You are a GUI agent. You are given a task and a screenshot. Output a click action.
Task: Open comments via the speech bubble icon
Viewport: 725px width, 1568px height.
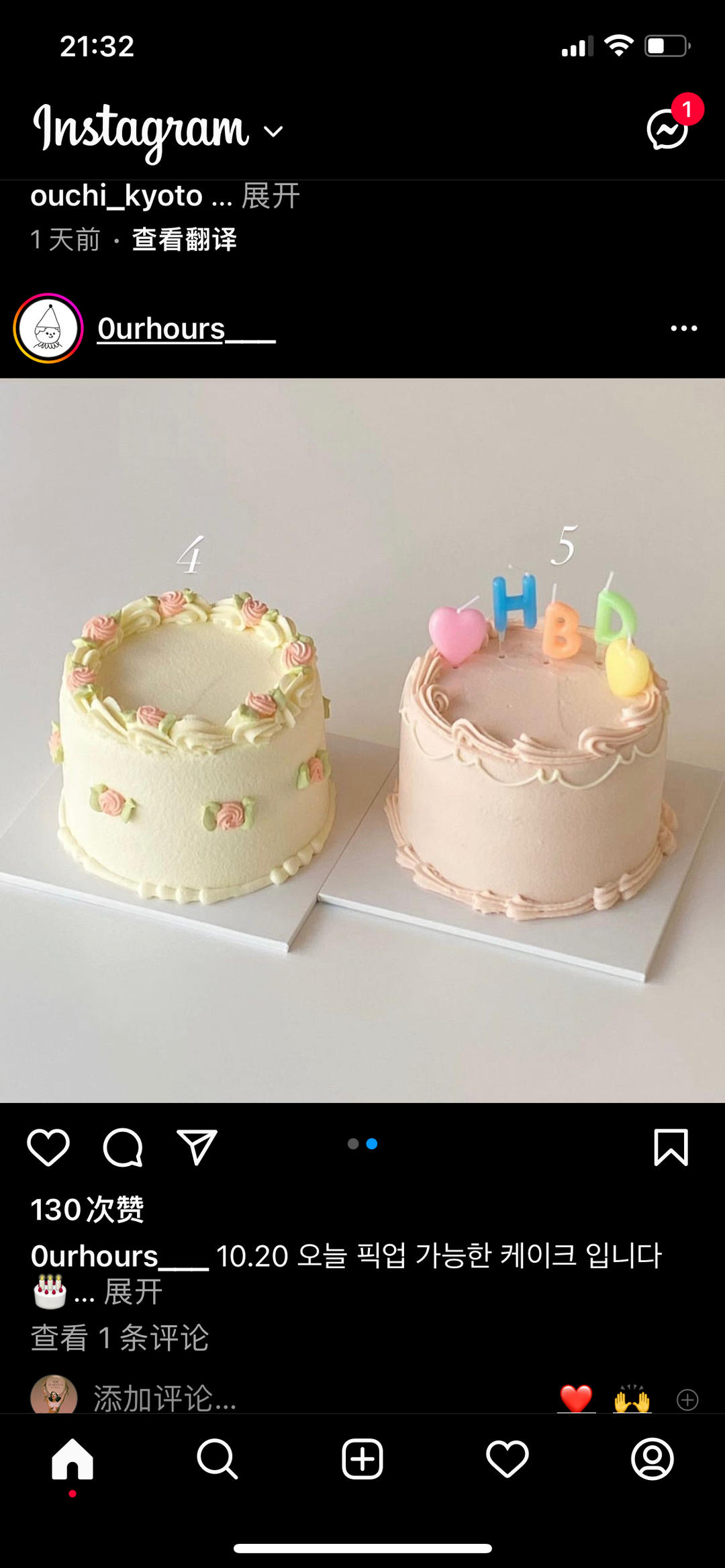[x=122, y=1145]
